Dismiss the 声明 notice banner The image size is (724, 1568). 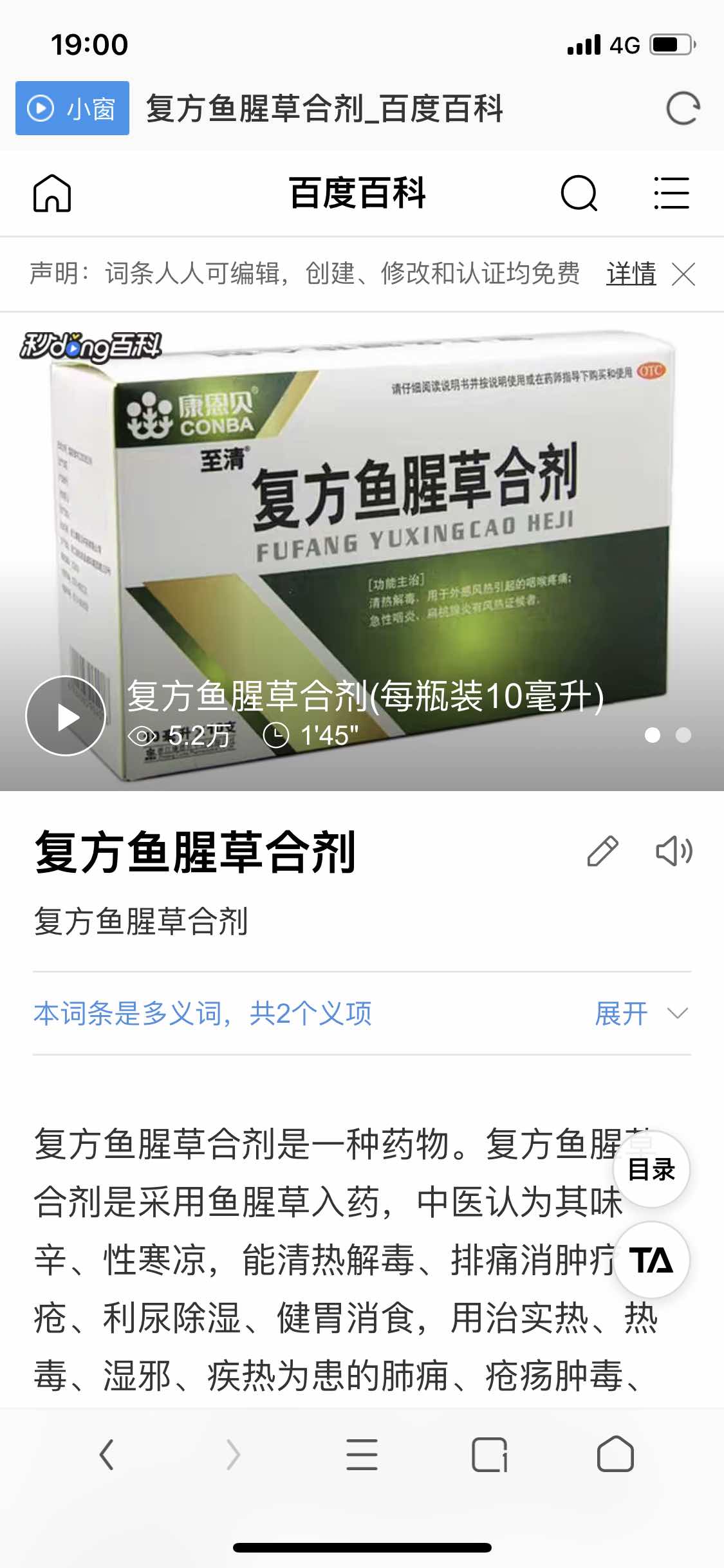click(x=683, y=275)
